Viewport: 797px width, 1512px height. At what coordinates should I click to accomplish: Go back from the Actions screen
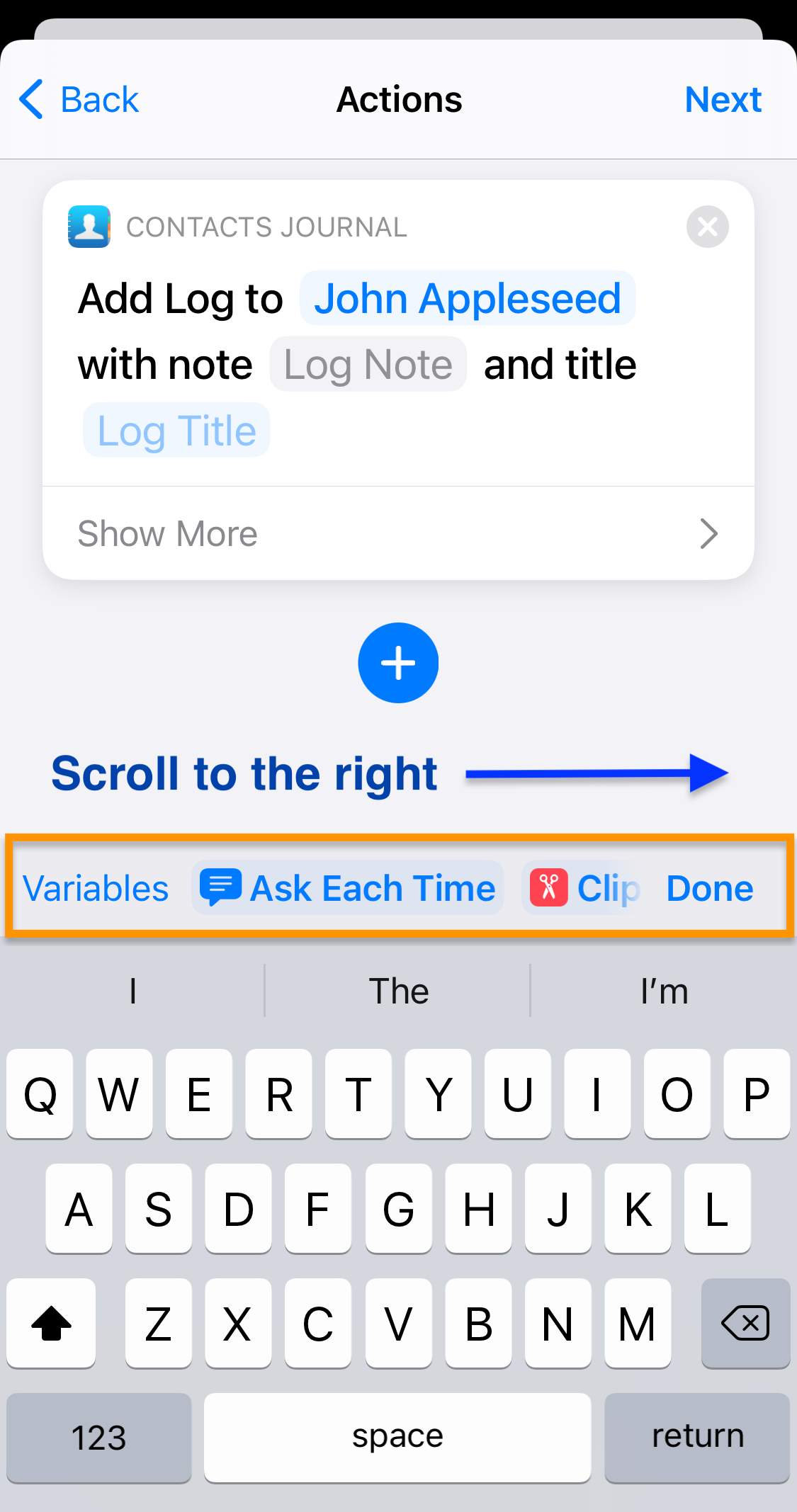click(79, 100)
